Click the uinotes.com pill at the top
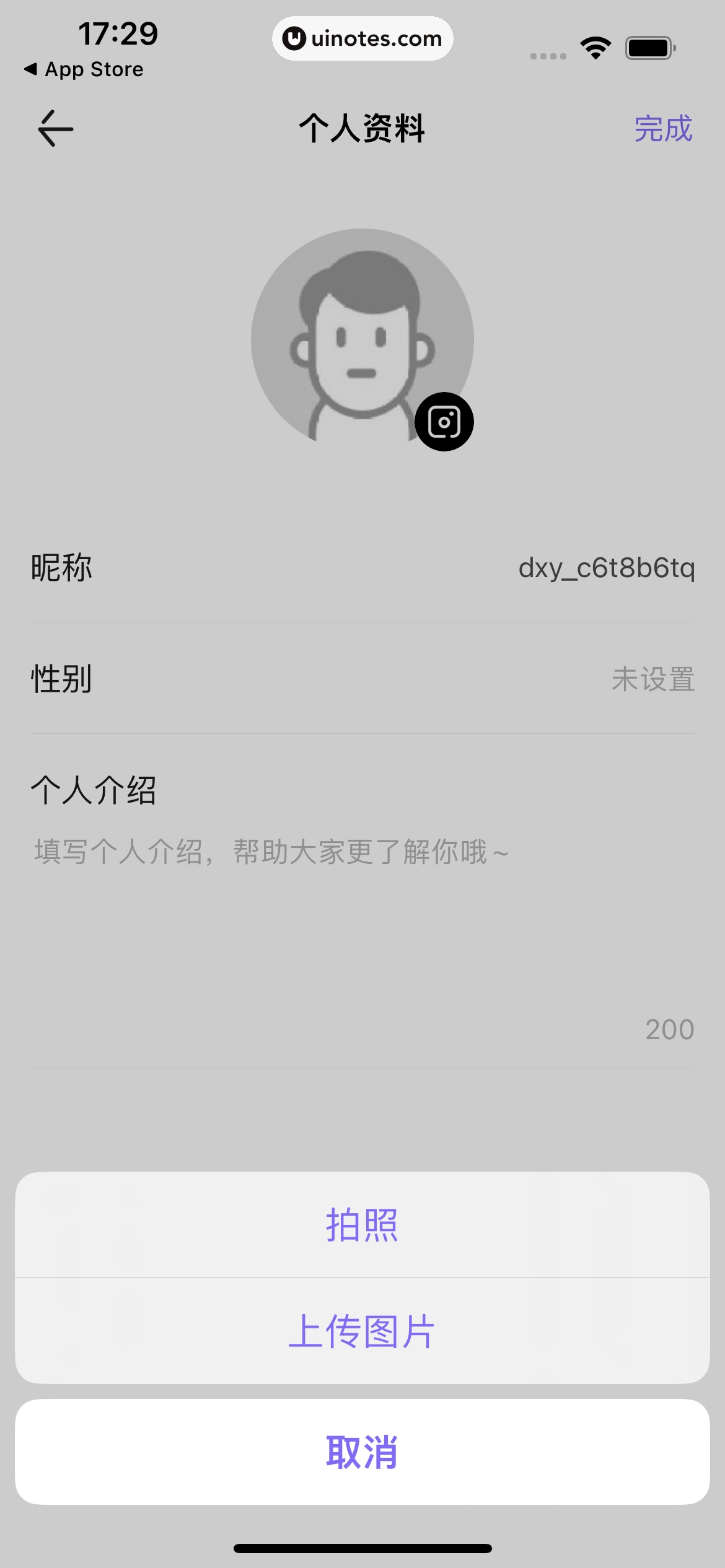This screenshot has width=725, height=1568. pyautogui.click(x=362, y=38)
